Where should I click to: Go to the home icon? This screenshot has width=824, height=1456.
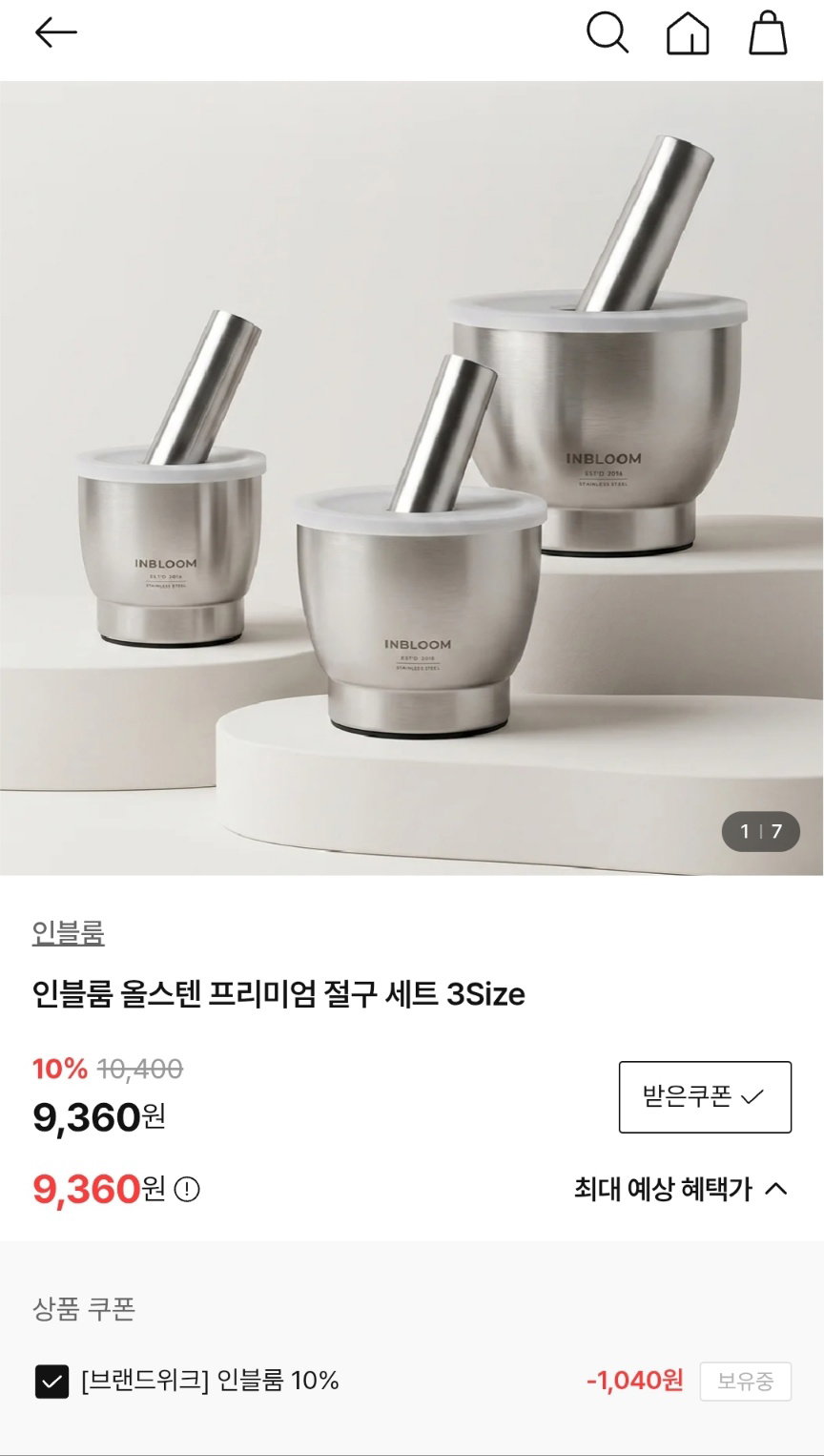(x=688, y=34)
